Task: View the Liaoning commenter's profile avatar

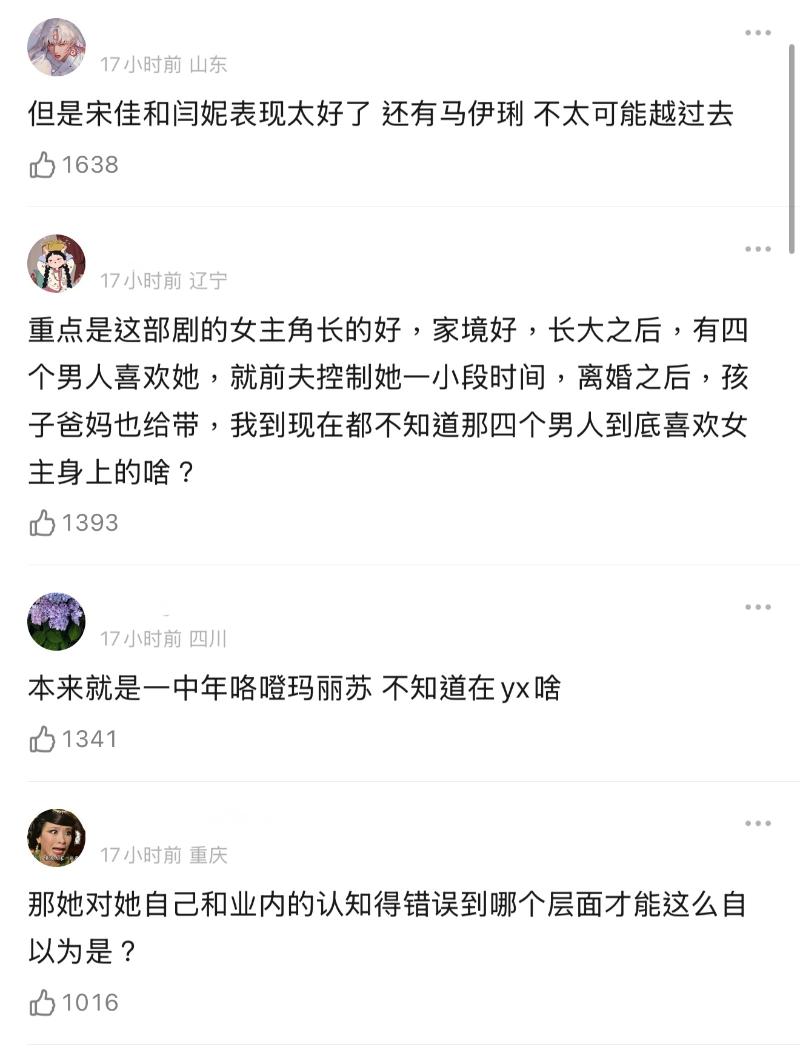Action: [x=56, y=263]
